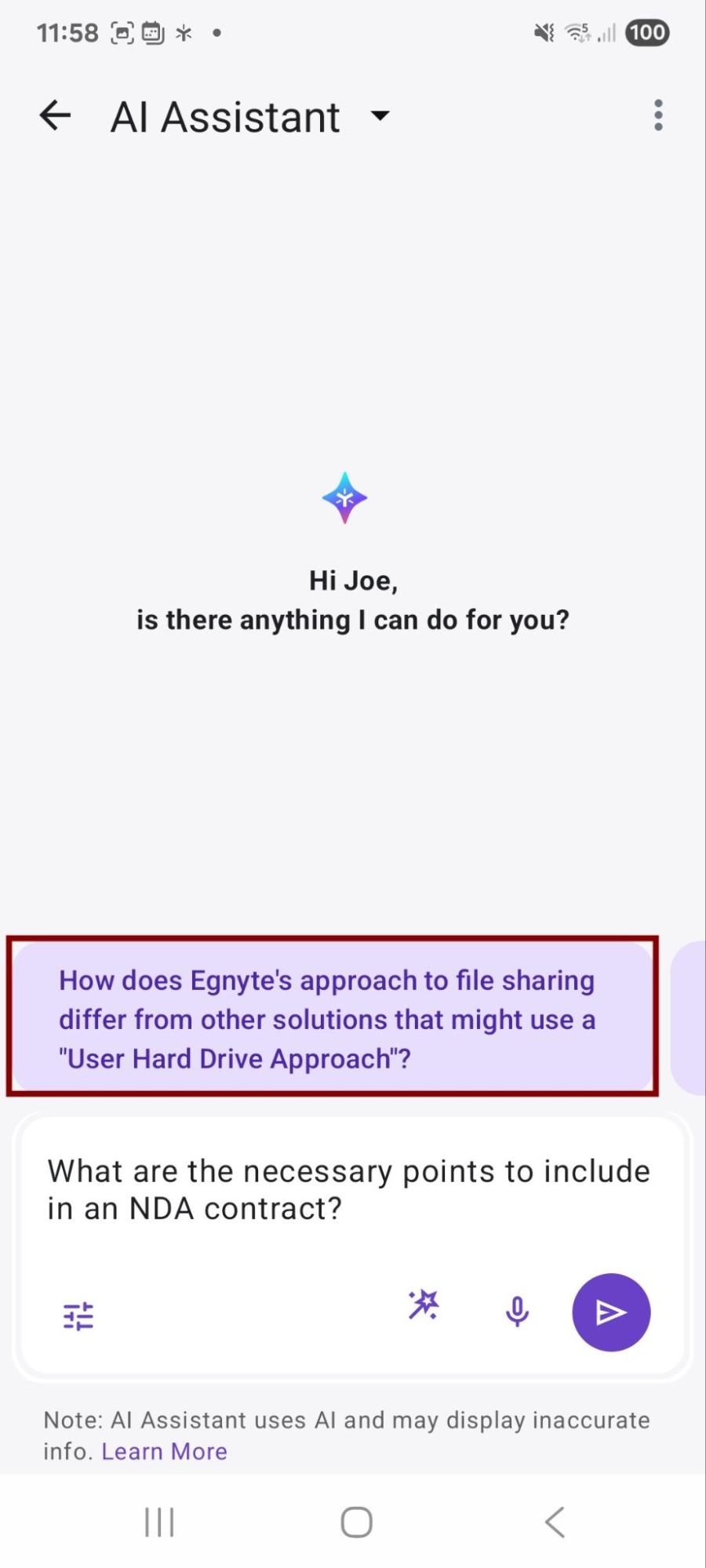Screen dimensions: 706x1568
Task: Tap the highlighted Egnyte file sharing question
Action: (329, 1019)
